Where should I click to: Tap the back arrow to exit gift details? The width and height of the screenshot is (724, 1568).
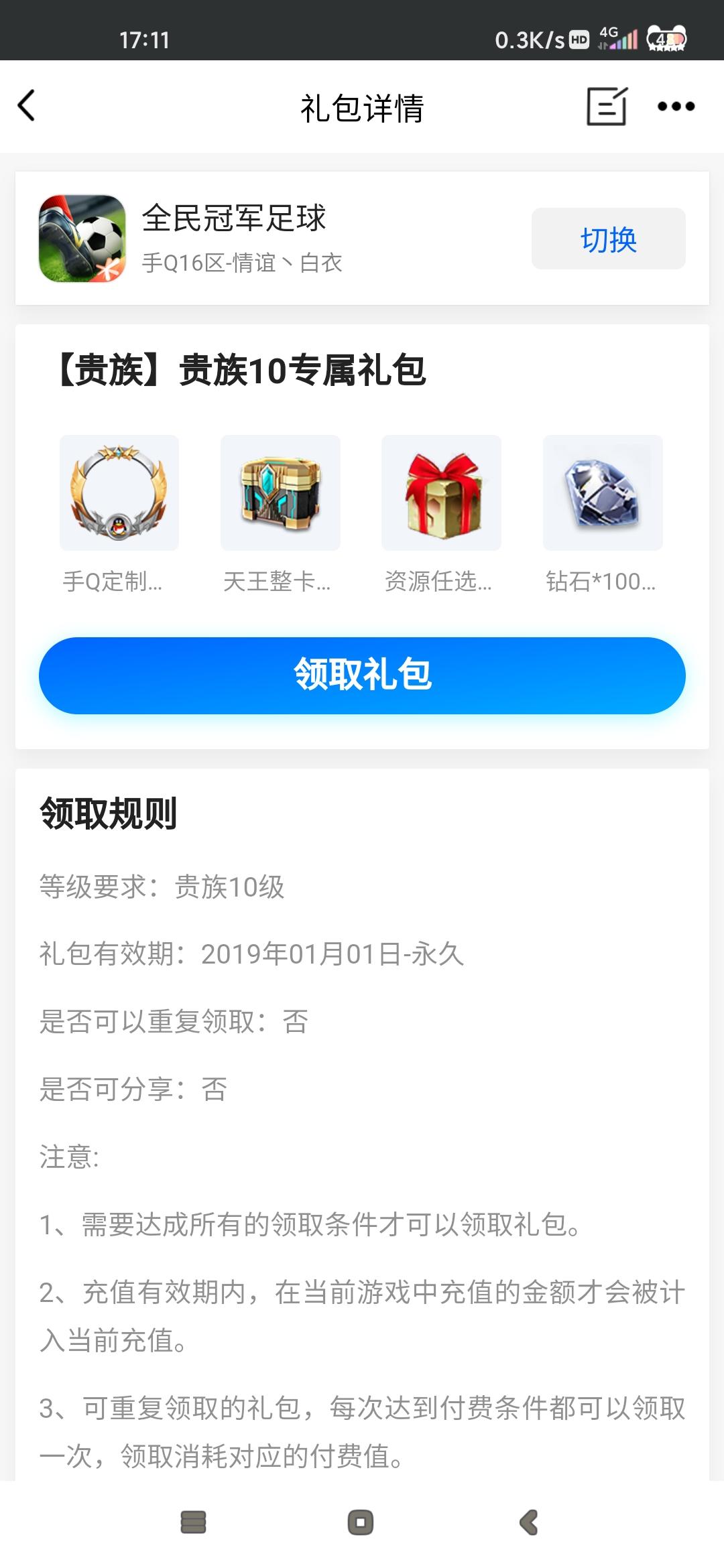28,106
